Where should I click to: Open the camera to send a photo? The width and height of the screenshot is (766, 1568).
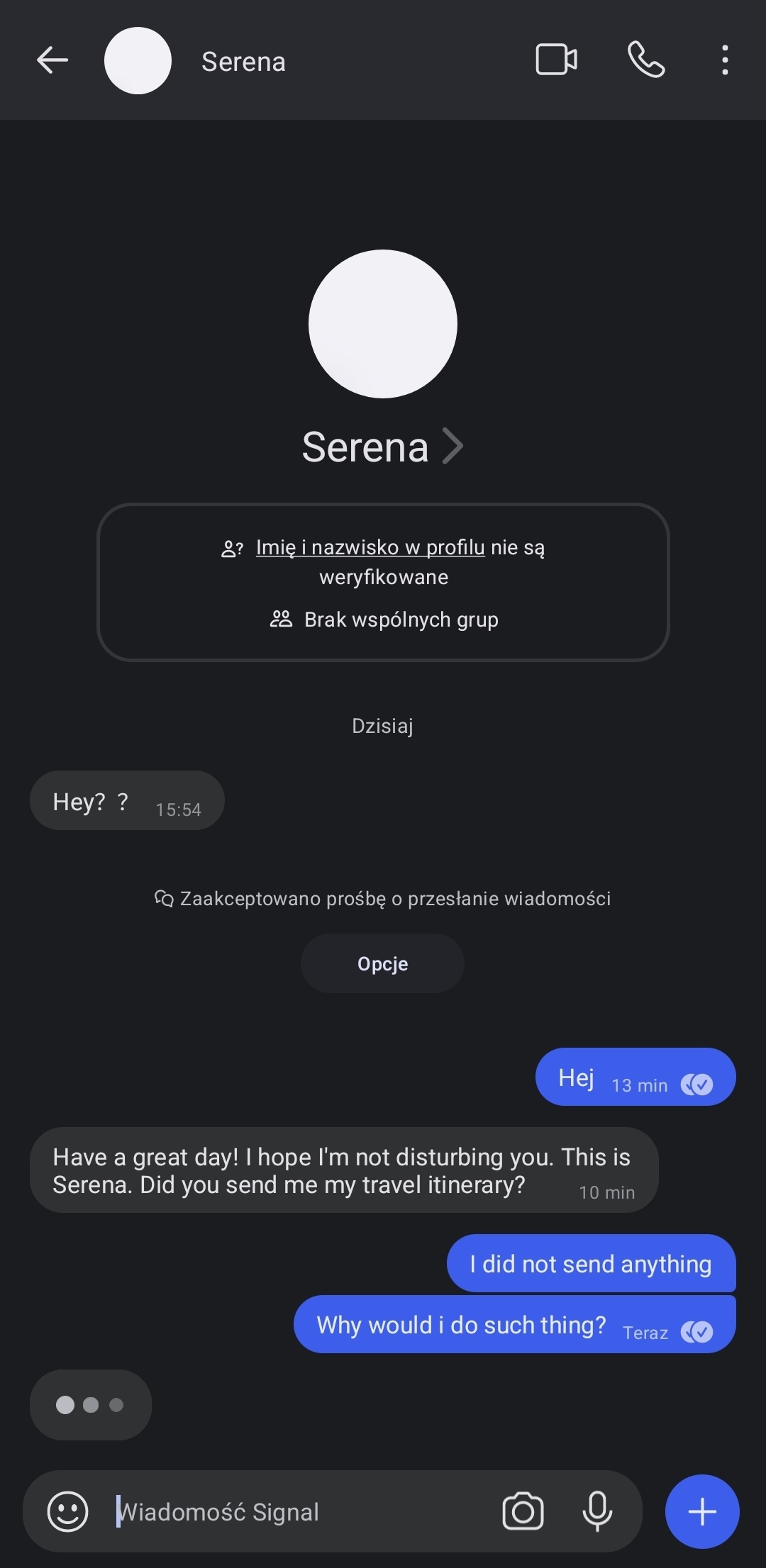pos(523,1511)
